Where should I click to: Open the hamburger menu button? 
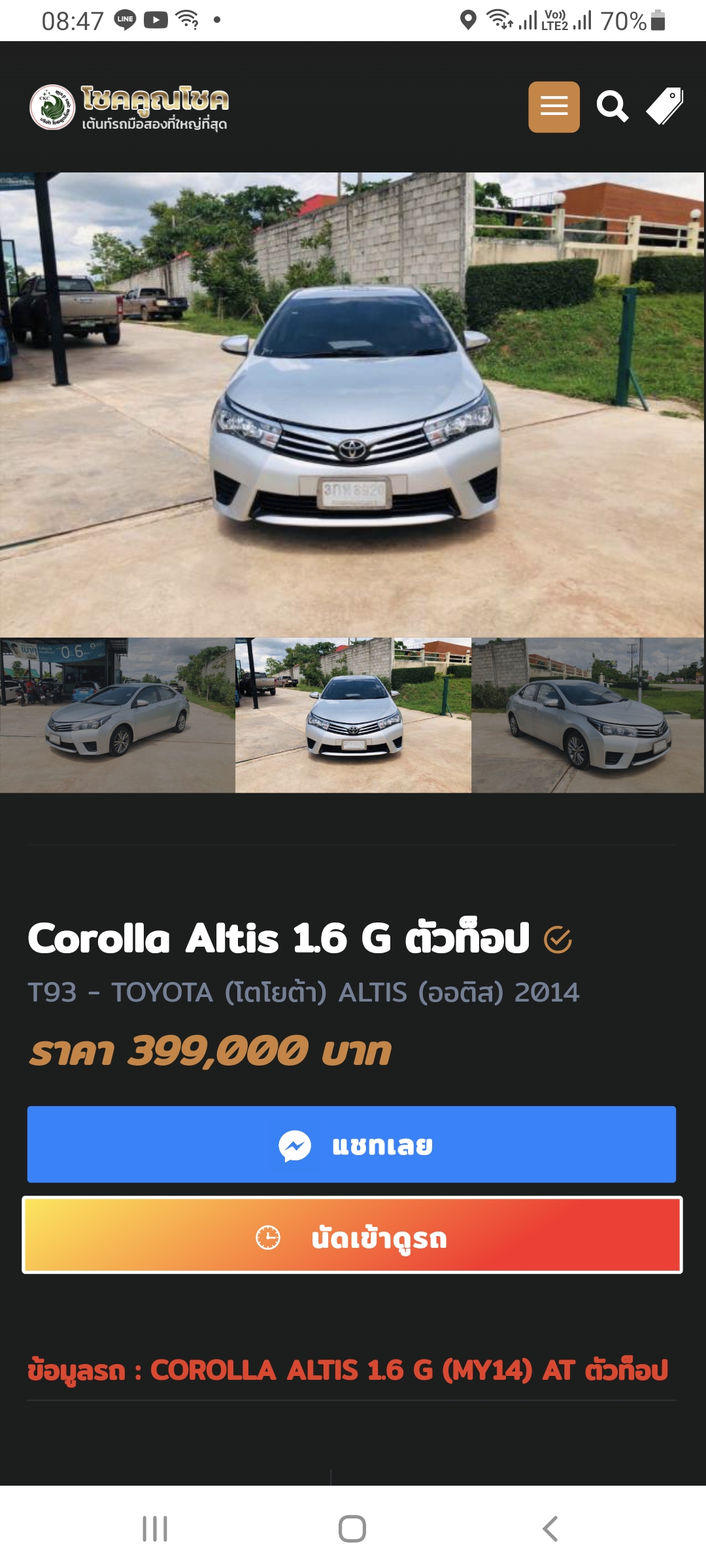554,106
